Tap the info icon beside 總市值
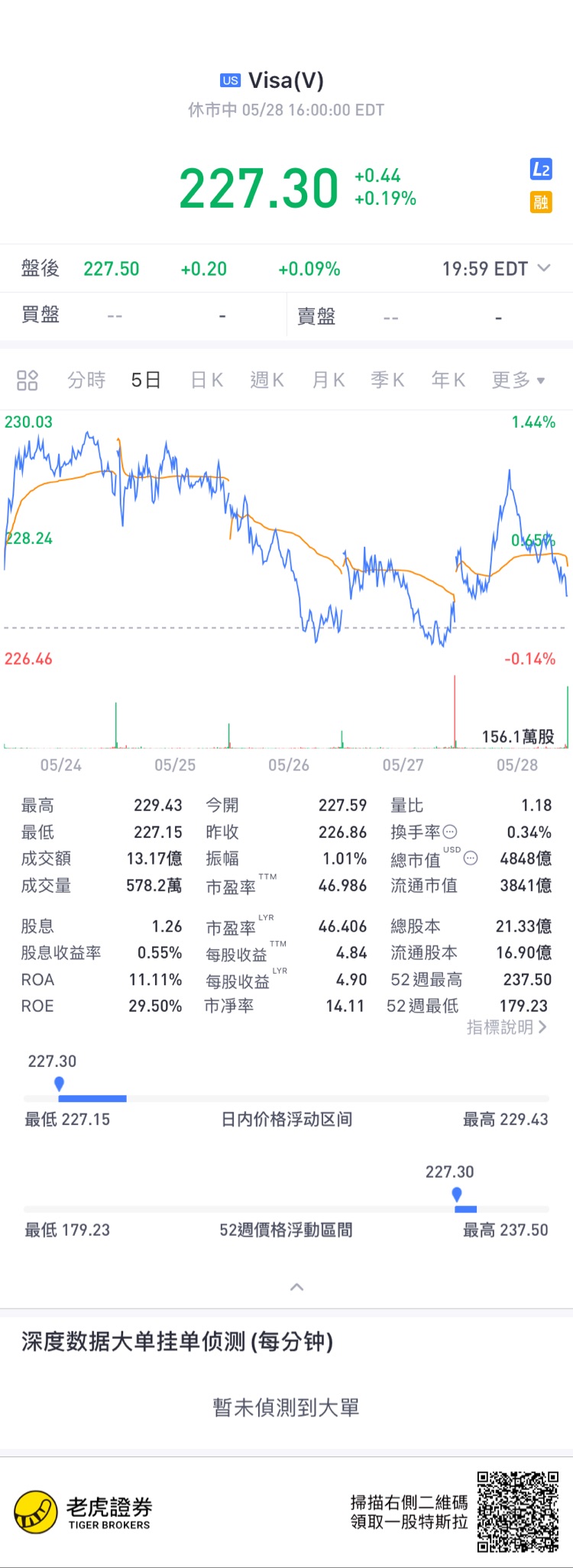This screenshot has width=573, height=1568. [471, 858]
